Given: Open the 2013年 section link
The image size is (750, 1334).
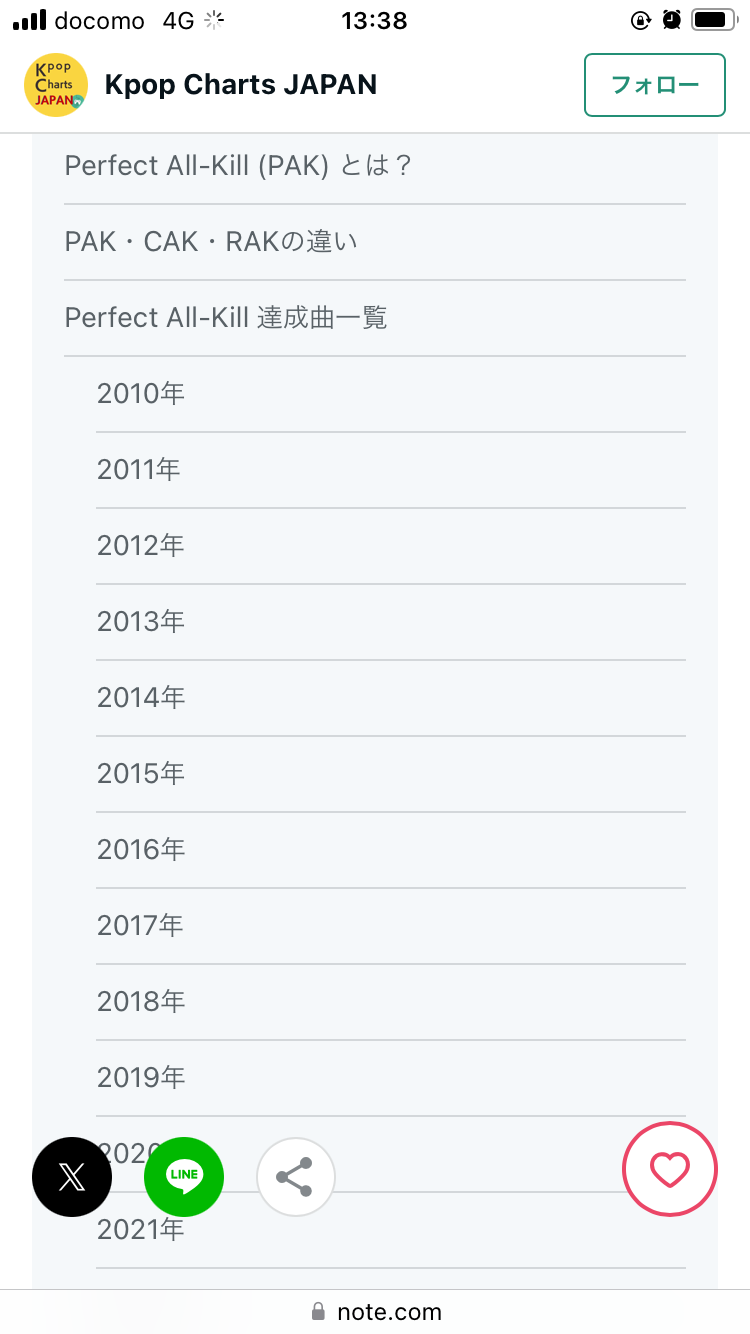Looking at the screenshot, I should click(141, 622).
